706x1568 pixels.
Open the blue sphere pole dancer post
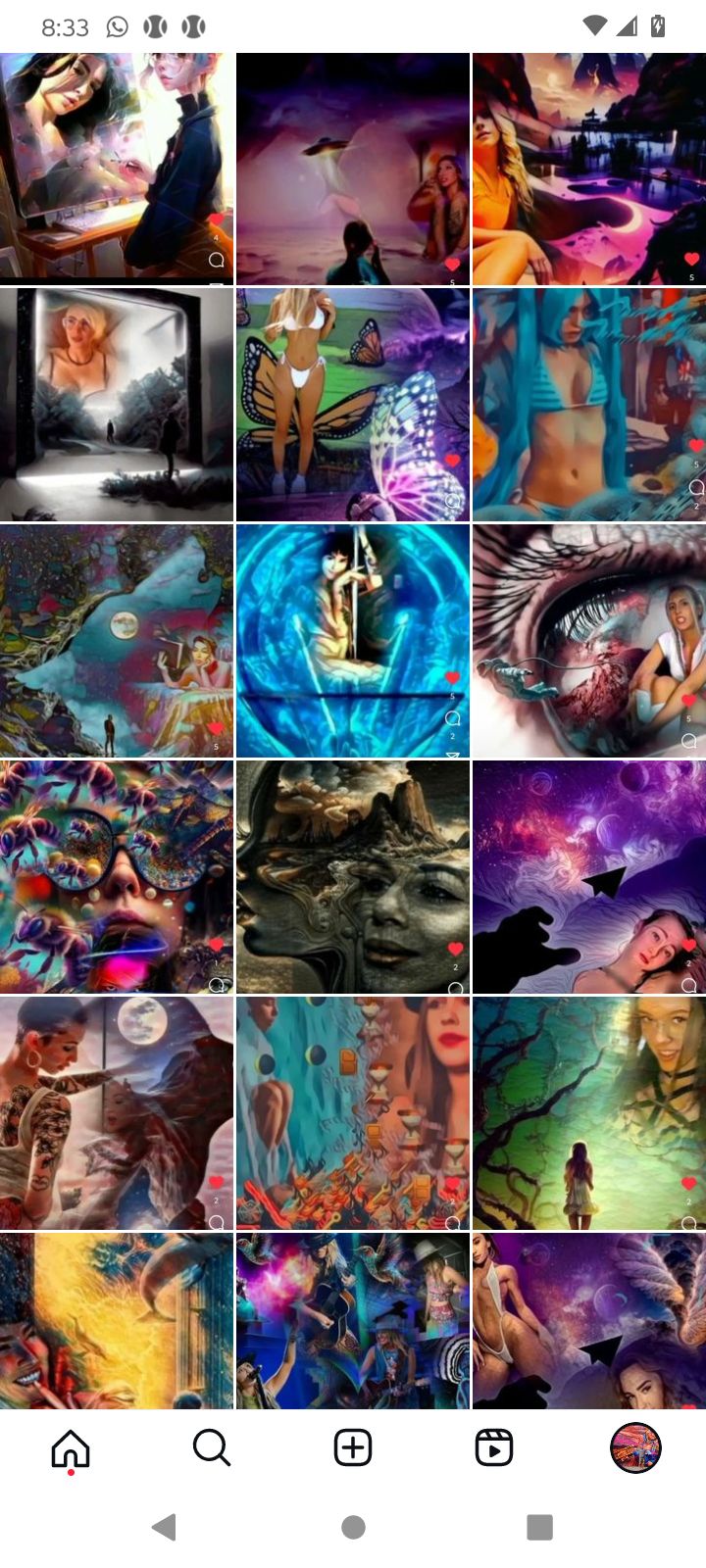pos(353,640)
